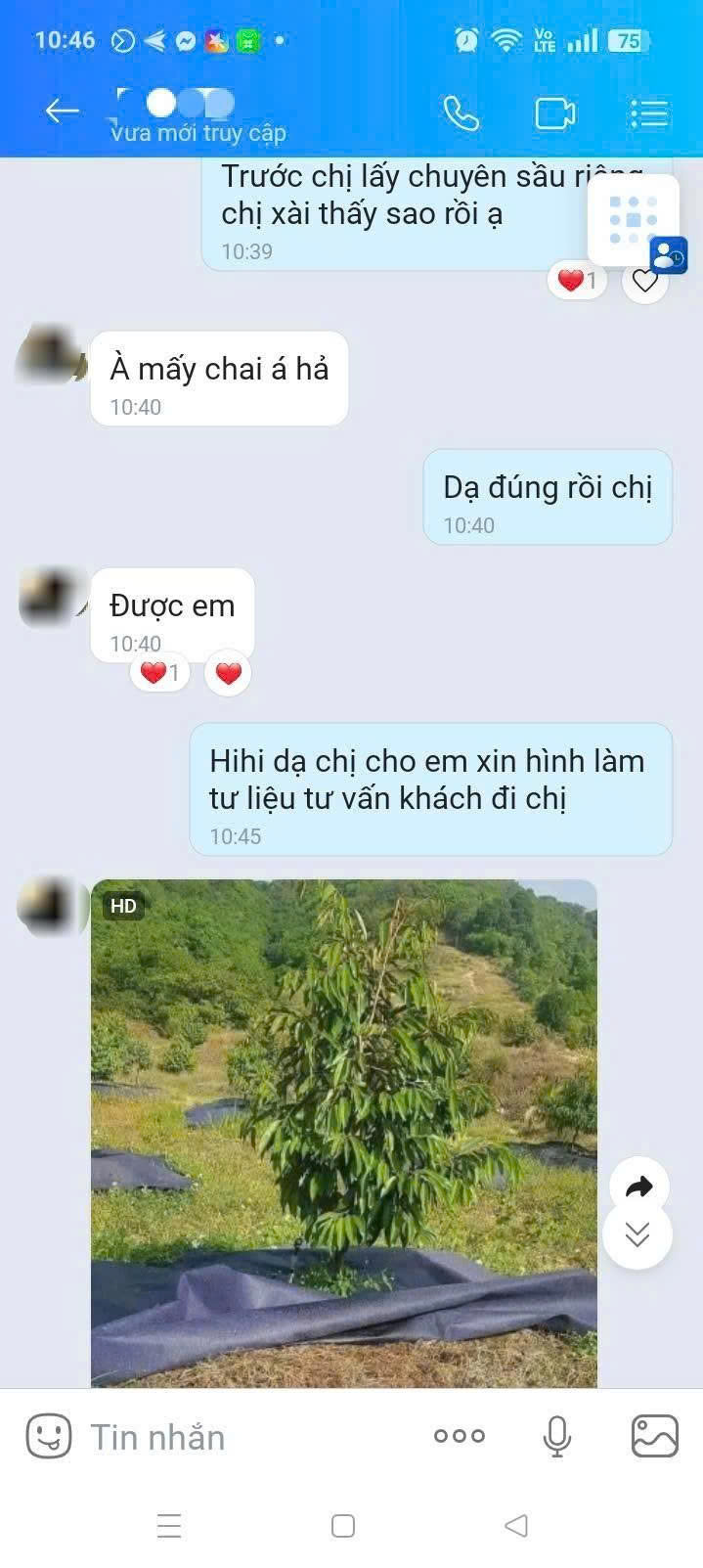The height and width of the screenshot is (1568, 703).
Task: Open the HD durian tree photo
Action: pyautogui.click(x=343, y=1133)
